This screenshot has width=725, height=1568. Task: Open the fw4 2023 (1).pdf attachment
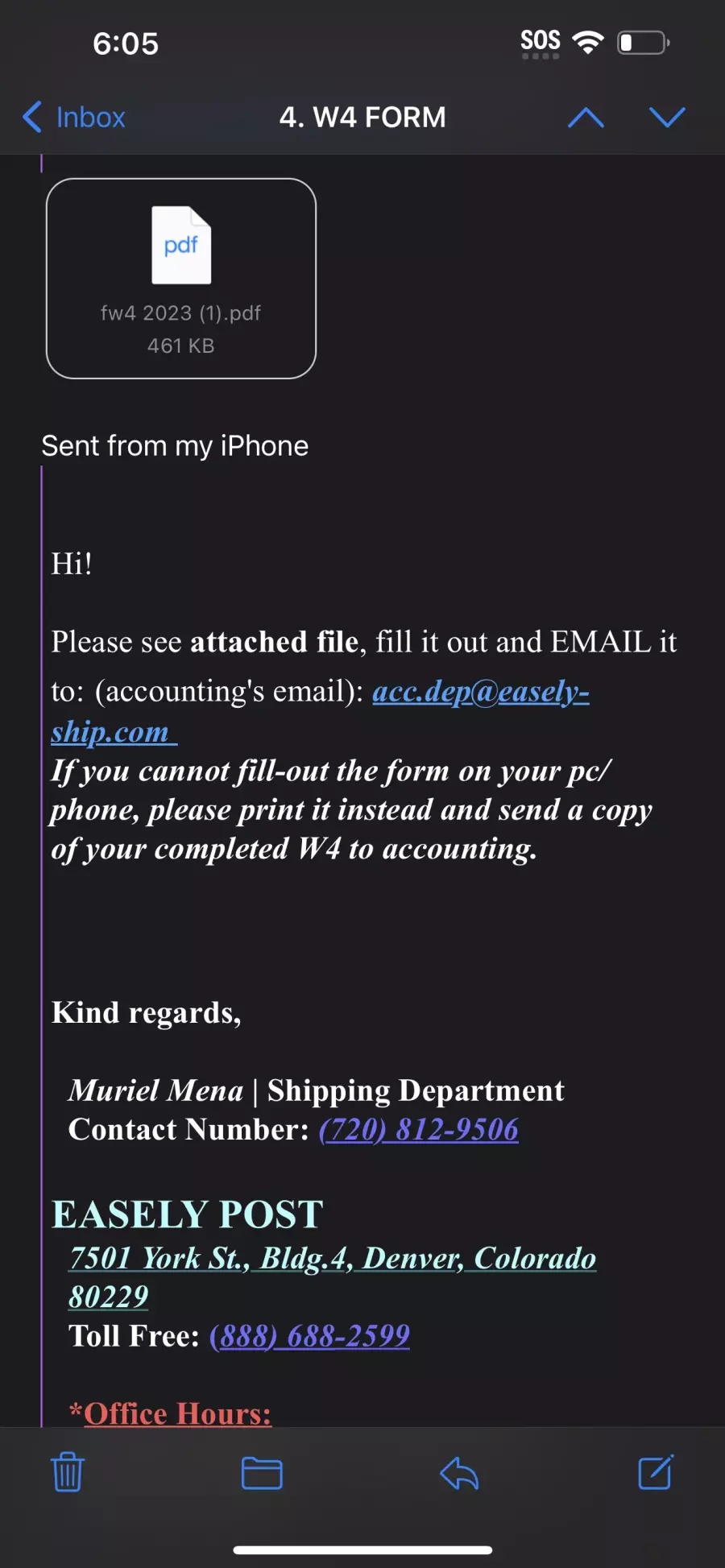[181, 279]
